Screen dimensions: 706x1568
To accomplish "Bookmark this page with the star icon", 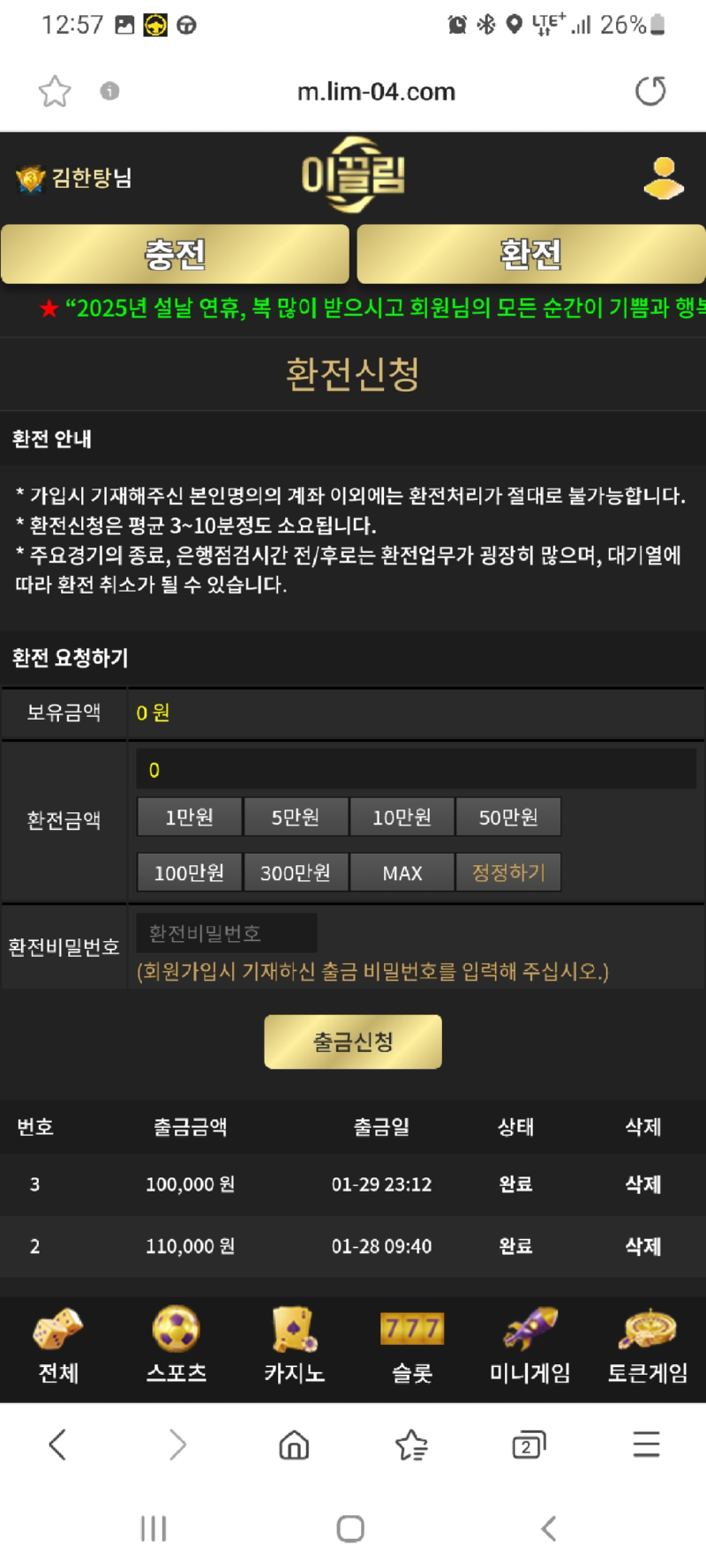I will [x=55, y=91].
